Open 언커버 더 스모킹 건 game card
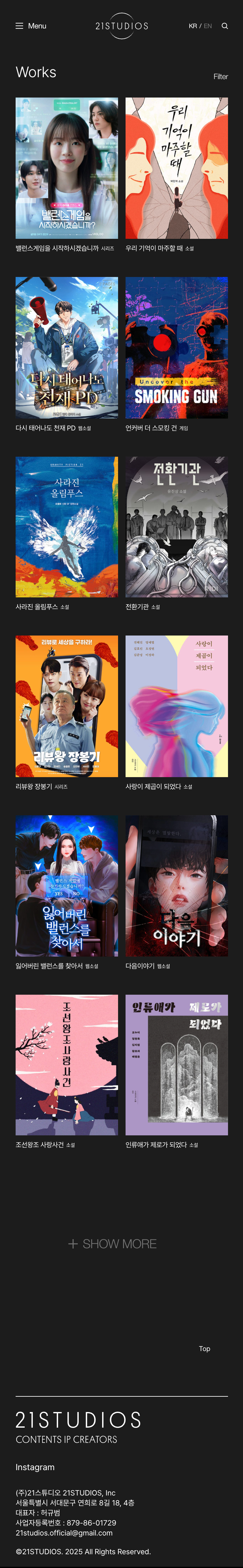The width and height of the screenshot is (243, 1568). pyautogui.click(x=177, y=348)
